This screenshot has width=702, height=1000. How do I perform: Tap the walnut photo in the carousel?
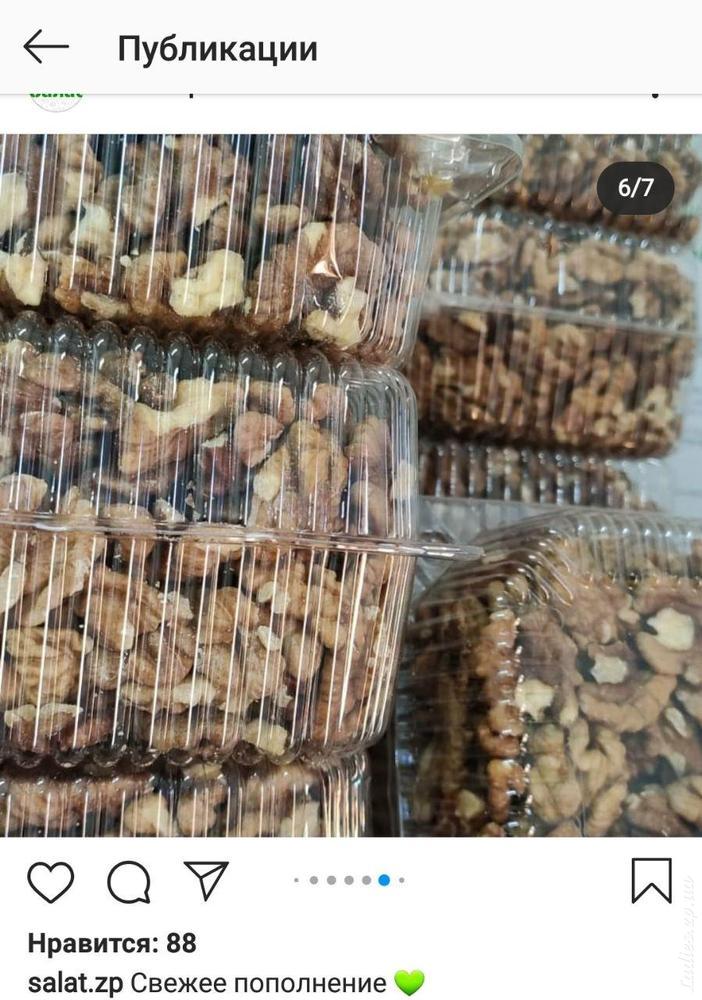pos(350,485)
